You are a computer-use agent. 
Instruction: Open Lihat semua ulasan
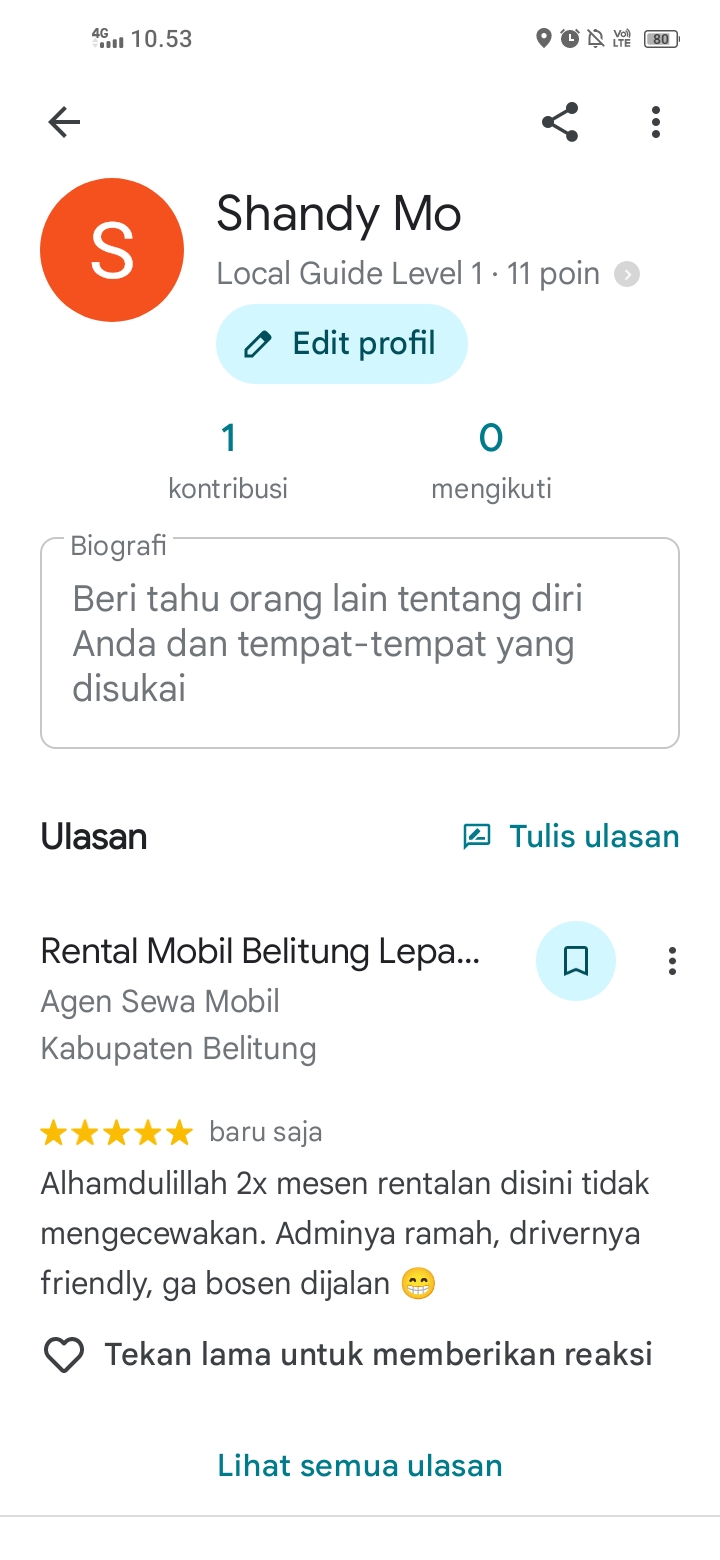pyautogui.click(x=360, y=1465)
